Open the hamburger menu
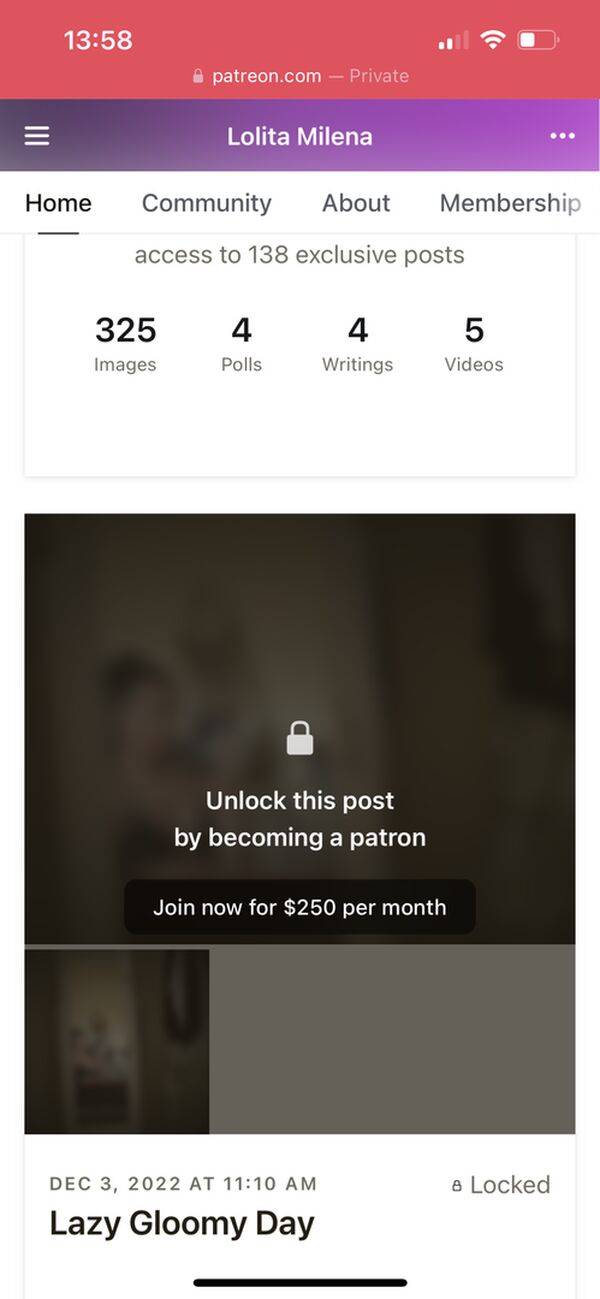The image size is (600, 1299). point(37,136)
